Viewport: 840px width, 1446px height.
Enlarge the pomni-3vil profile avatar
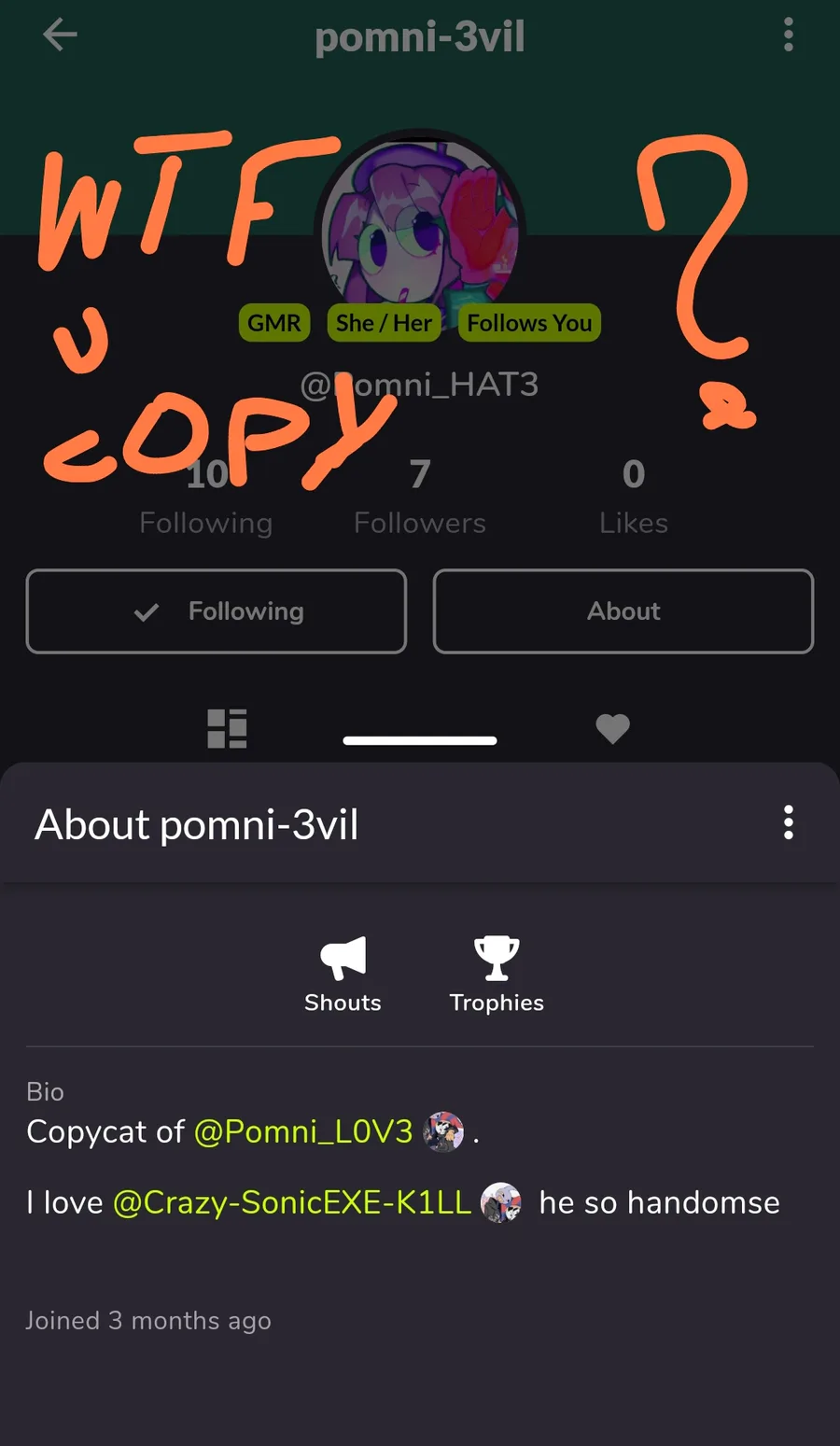(x=420, y=224)
